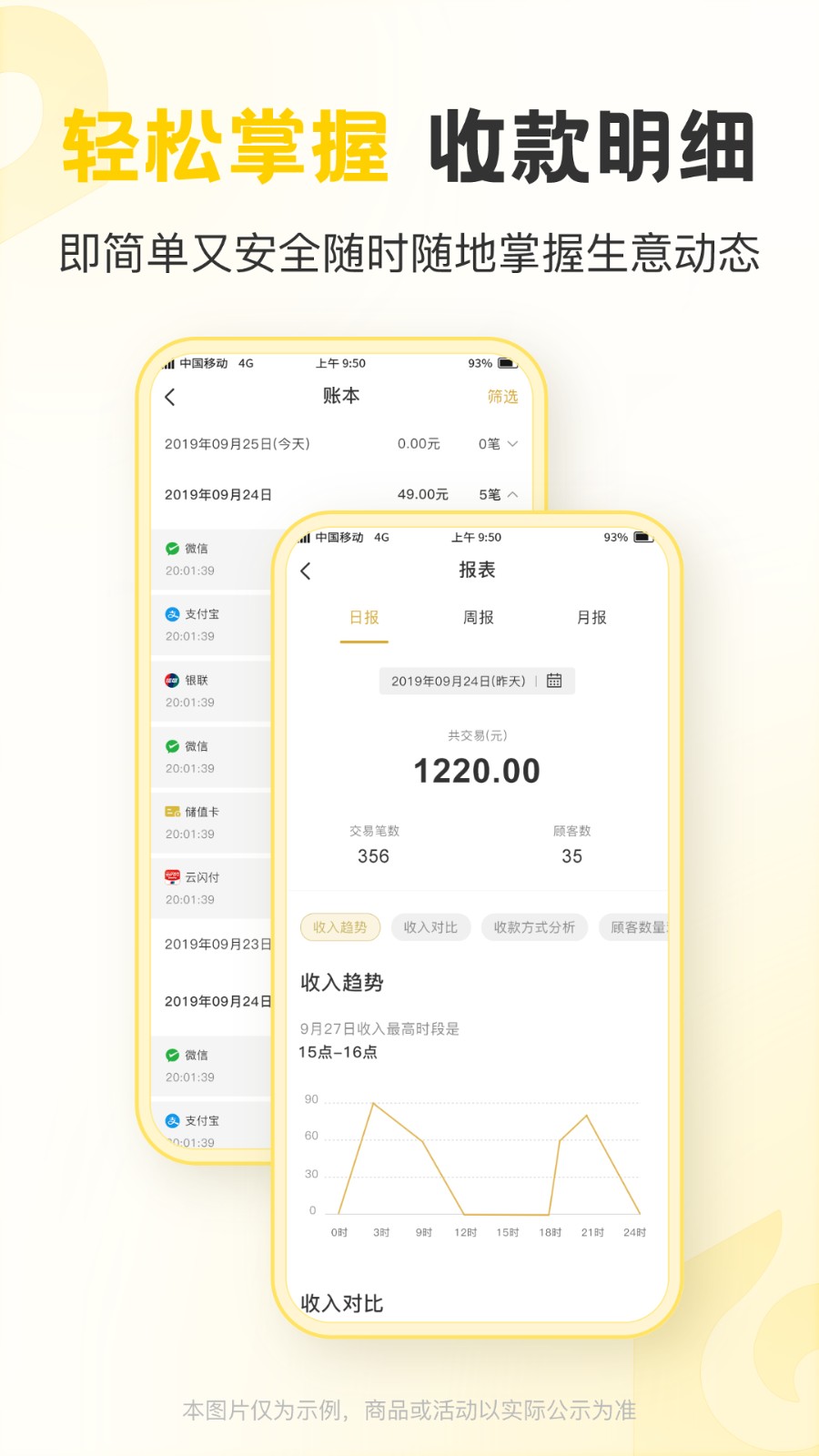The width and height of the screenshot is (819, 1456).
Task: Select the 支付宝 payment icon
Action: point(171,614)
